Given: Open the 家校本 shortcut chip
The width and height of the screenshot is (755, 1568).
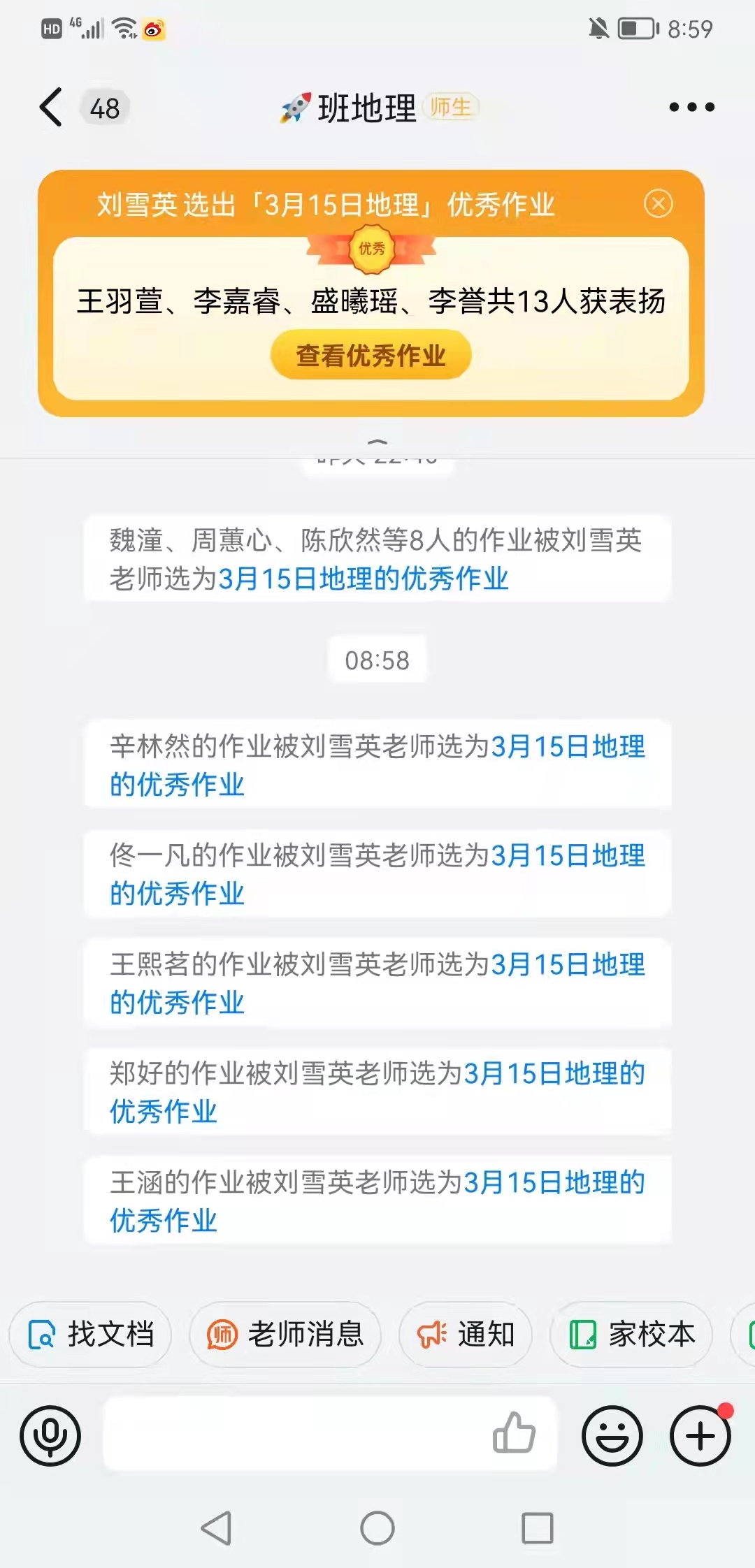Looking at the screenshot, I should click(631, 1335).
